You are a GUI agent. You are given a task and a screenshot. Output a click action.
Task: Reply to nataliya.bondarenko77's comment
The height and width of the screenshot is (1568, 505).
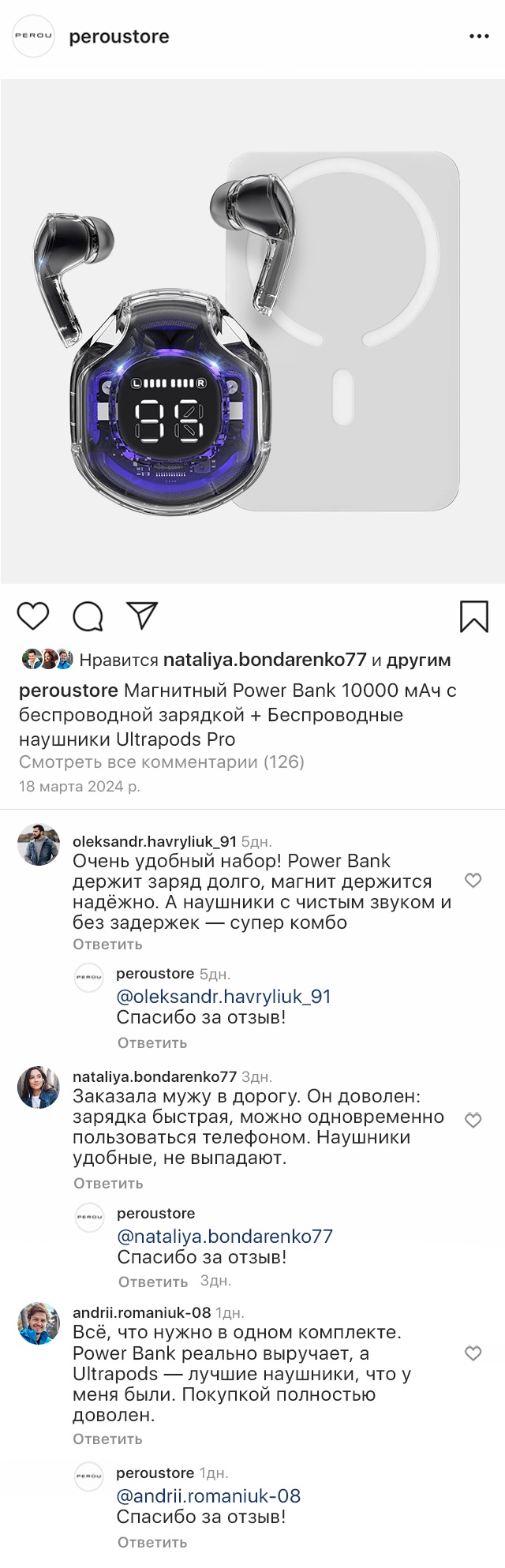pos(108,1183)
